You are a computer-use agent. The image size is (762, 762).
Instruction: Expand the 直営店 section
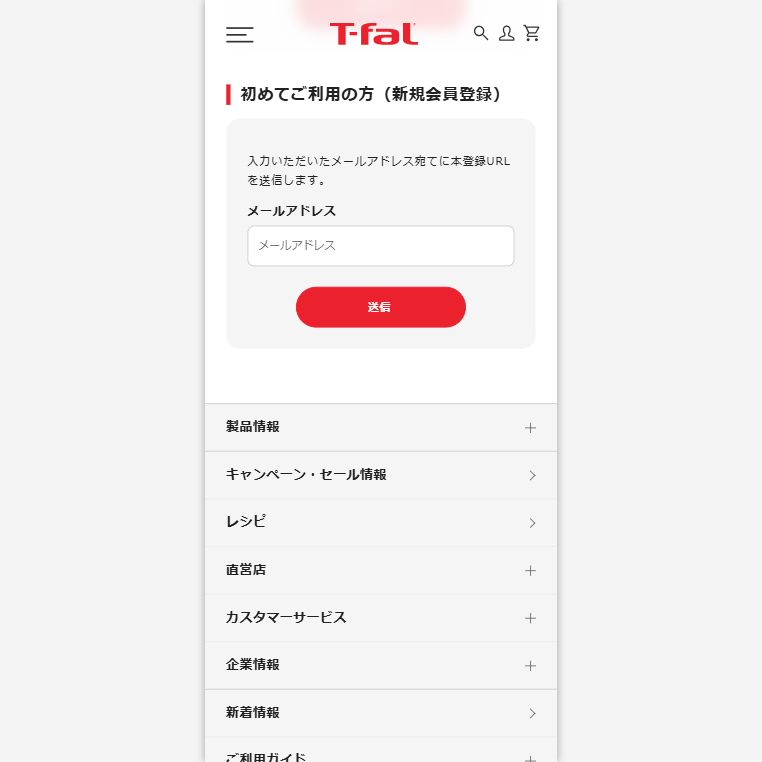380,570
